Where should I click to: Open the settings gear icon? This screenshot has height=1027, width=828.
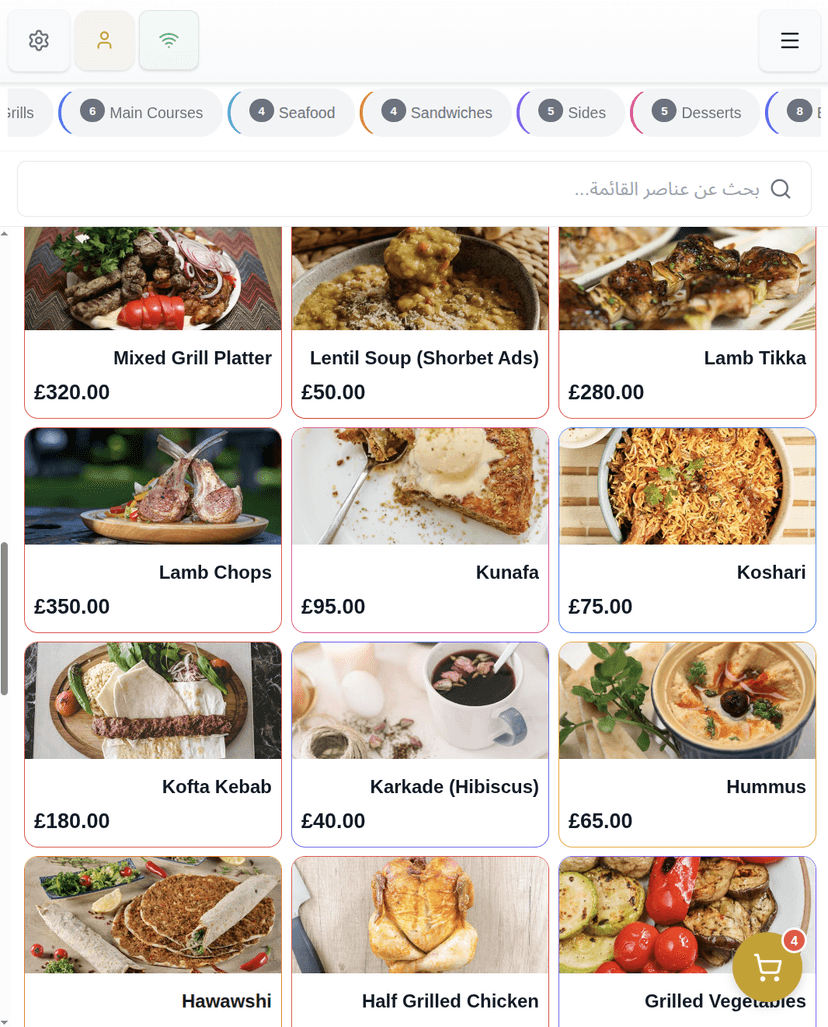[x=39, y=41]
